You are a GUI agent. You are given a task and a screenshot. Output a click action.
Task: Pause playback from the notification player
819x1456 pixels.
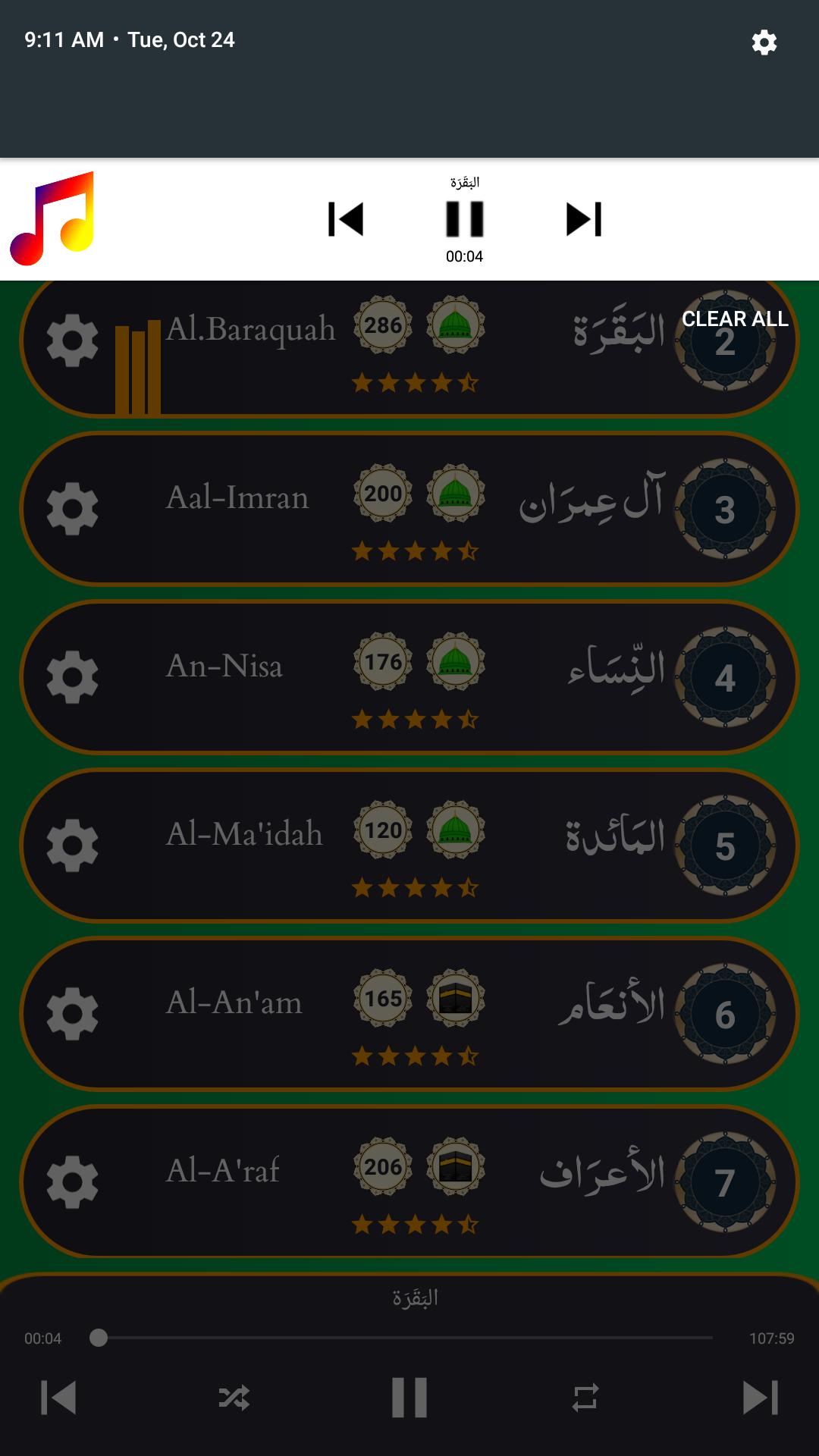[x=464, y=219]
